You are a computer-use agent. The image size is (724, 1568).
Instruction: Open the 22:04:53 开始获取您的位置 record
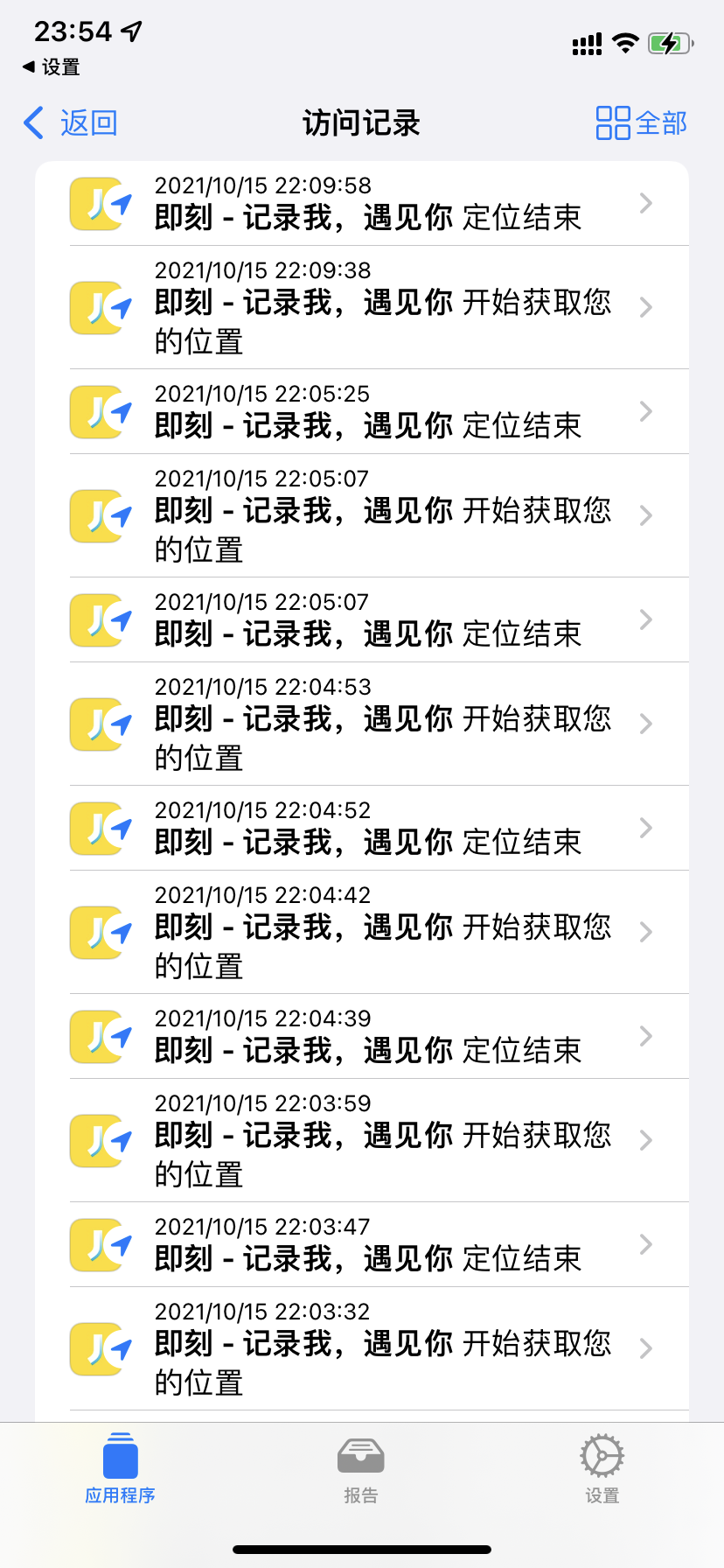click(367, 724)
